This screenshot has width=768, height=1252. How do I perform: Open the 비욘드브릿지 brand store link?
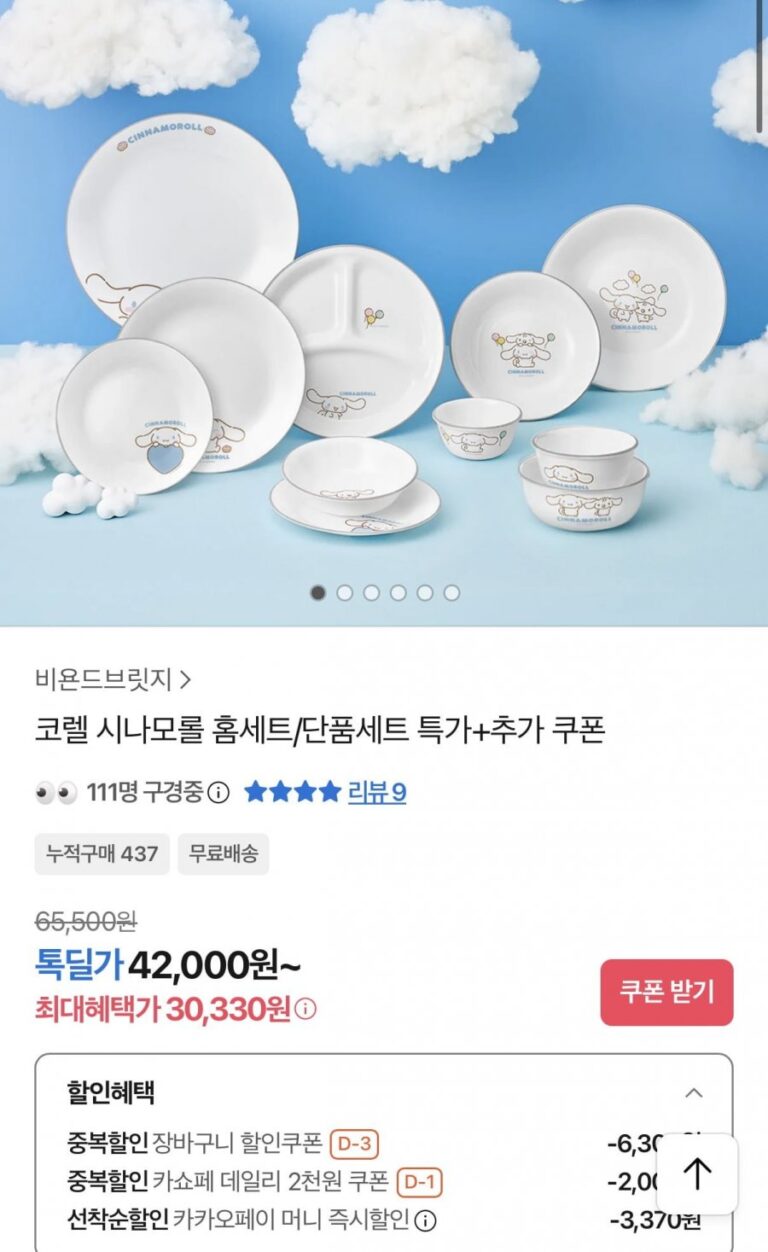(112, 680)
